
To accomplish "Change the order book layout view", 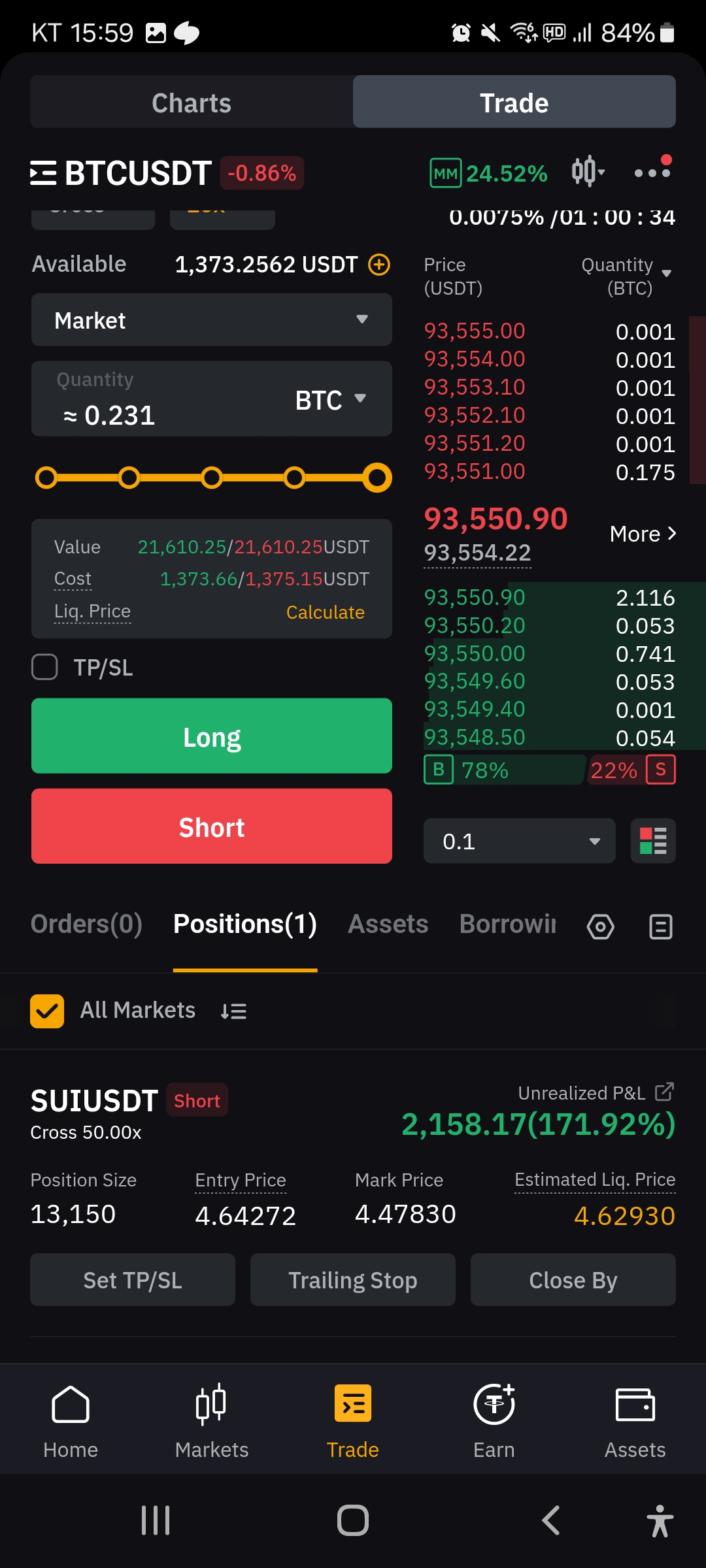I will pos(652,841).
